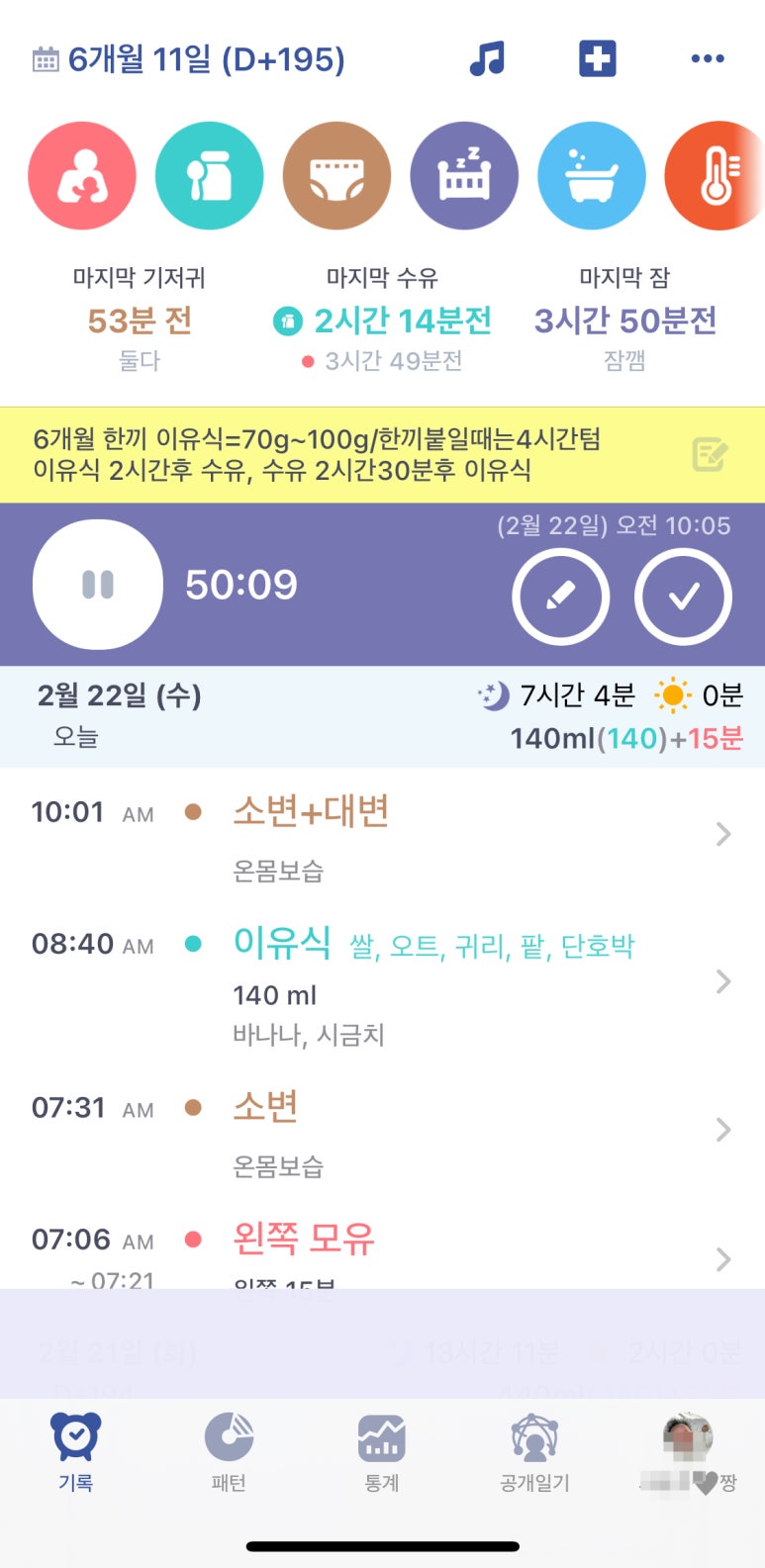The image size is (765, 1568).
Task: Pause the running timer
Action: [98, 585]
